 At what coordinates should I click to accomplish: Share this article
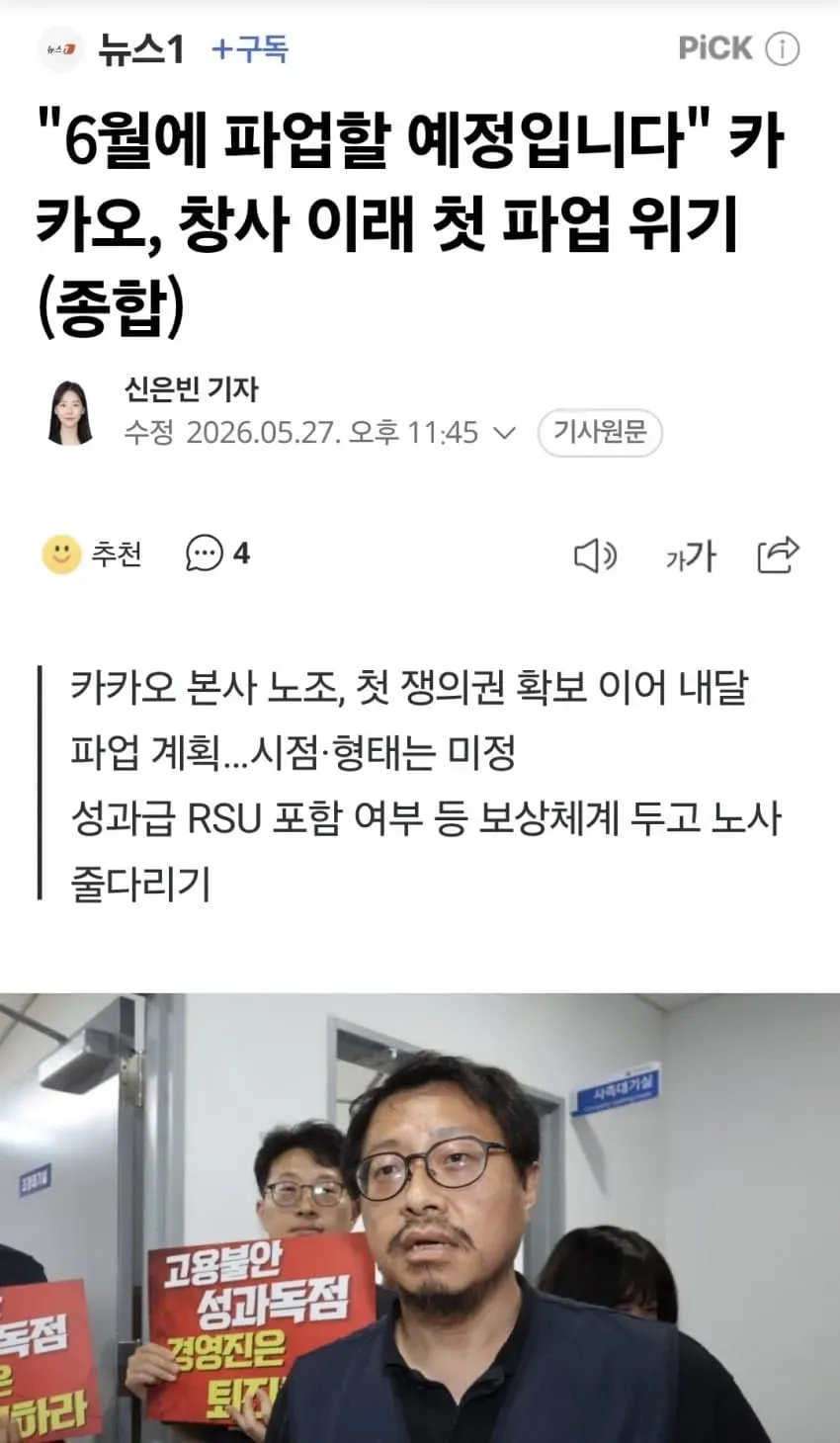pos(778,554)
